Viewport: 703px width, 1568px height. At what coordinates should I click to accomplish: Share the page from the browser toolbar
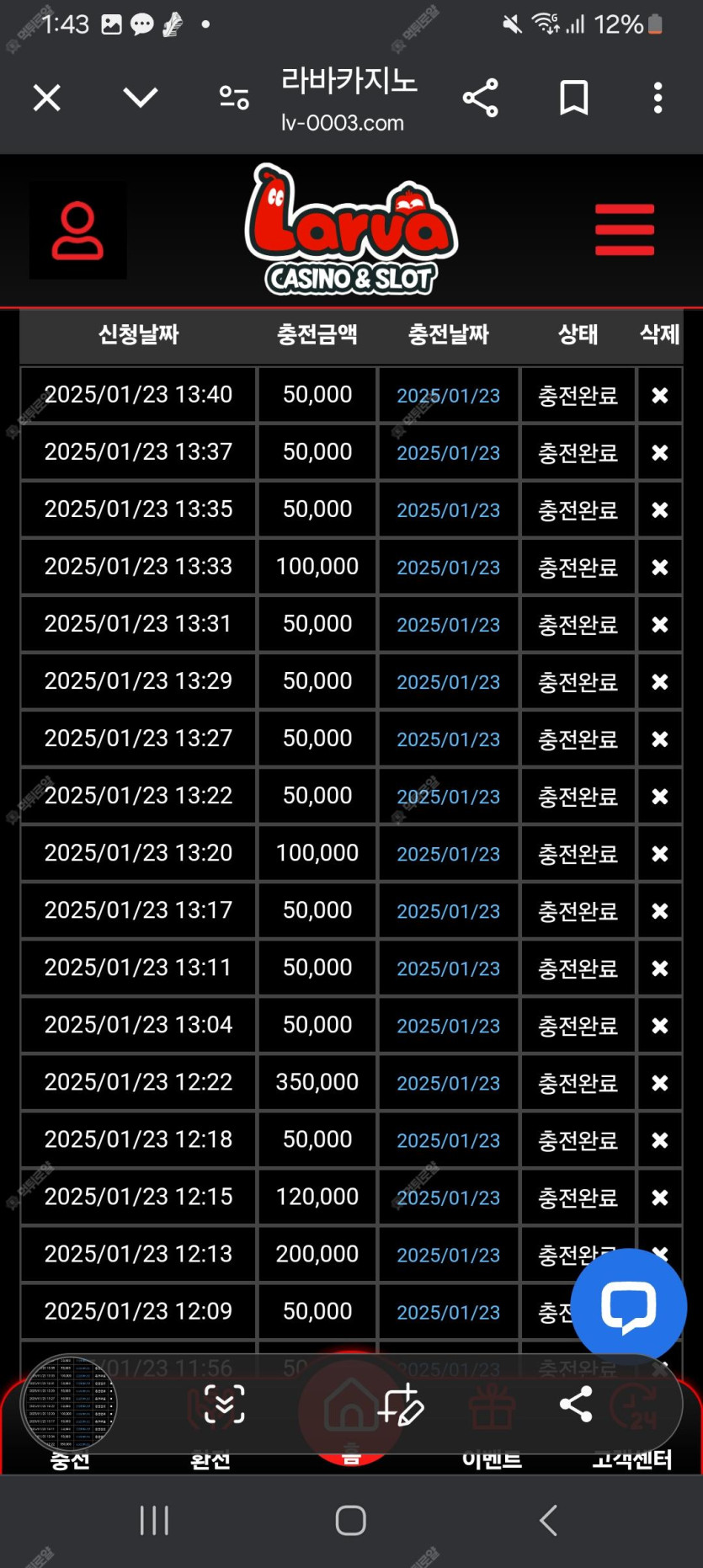[x=481, y=99]
